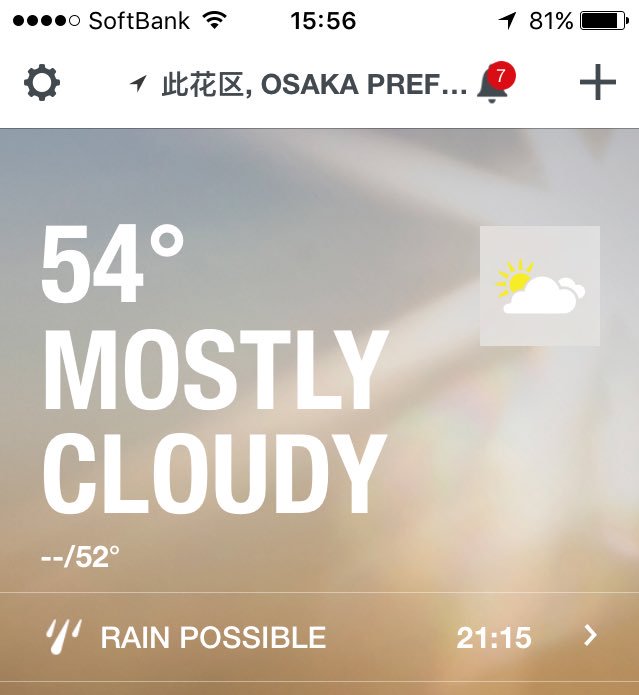Open the settings gear

(x=42, y=84)
